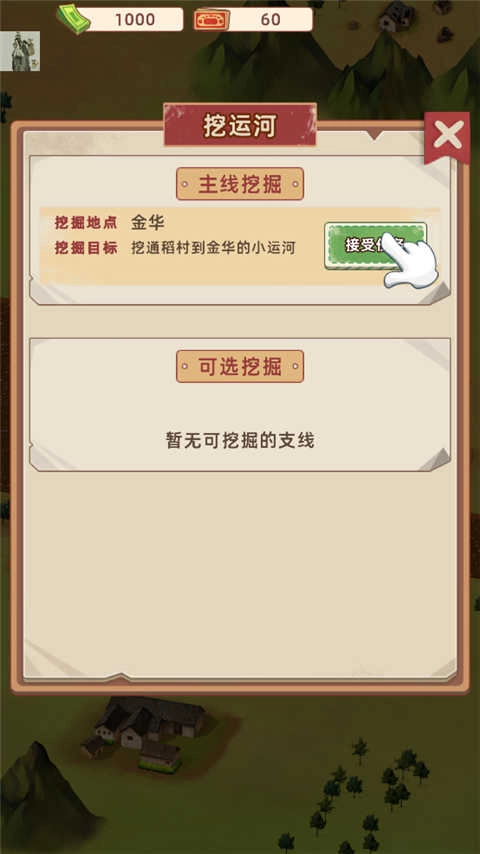Open the character avatar at top left
Screen dimensions: 480x854
click(x=20, y=51)
